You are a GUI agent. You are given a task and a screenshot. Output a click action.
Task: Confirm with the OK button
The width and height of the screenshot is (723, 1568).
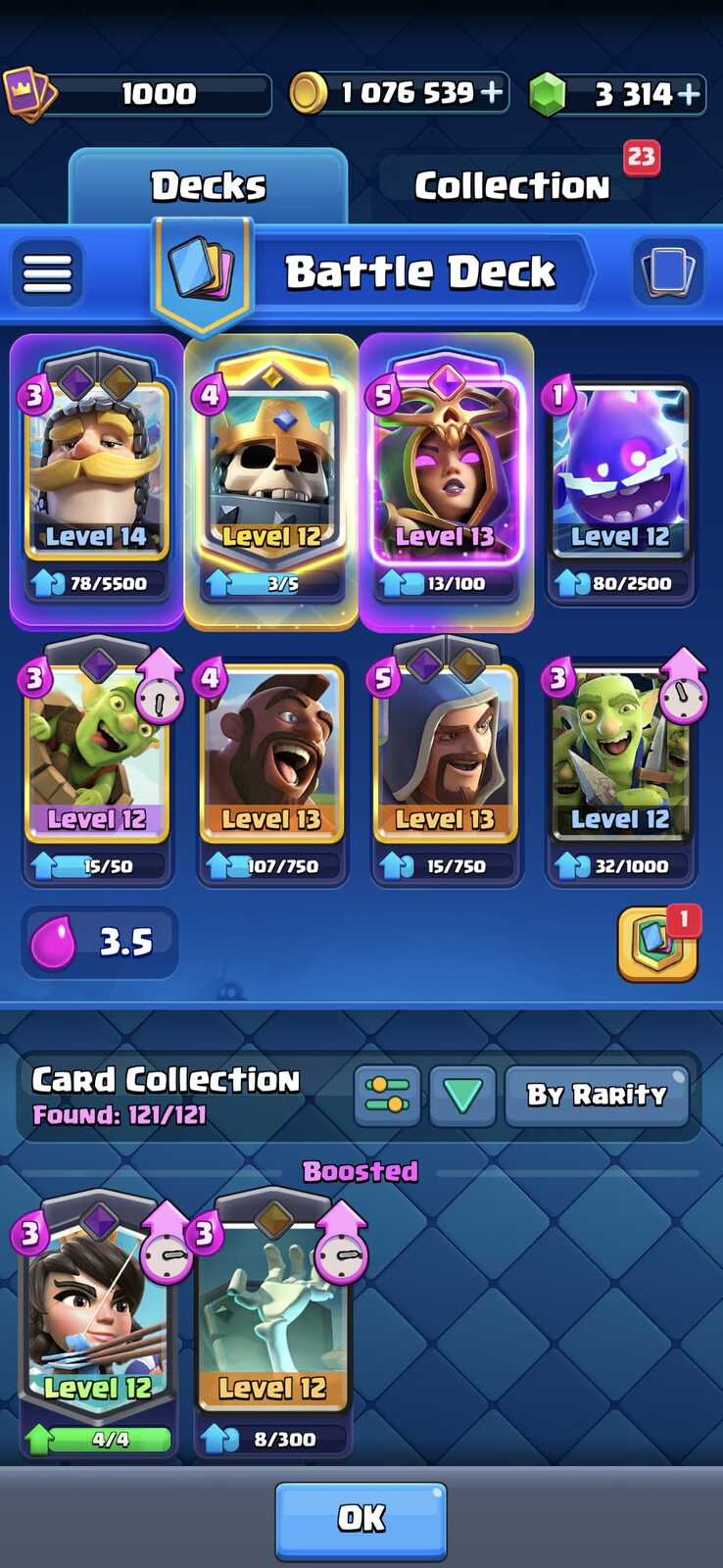(x=361, y=1519)
